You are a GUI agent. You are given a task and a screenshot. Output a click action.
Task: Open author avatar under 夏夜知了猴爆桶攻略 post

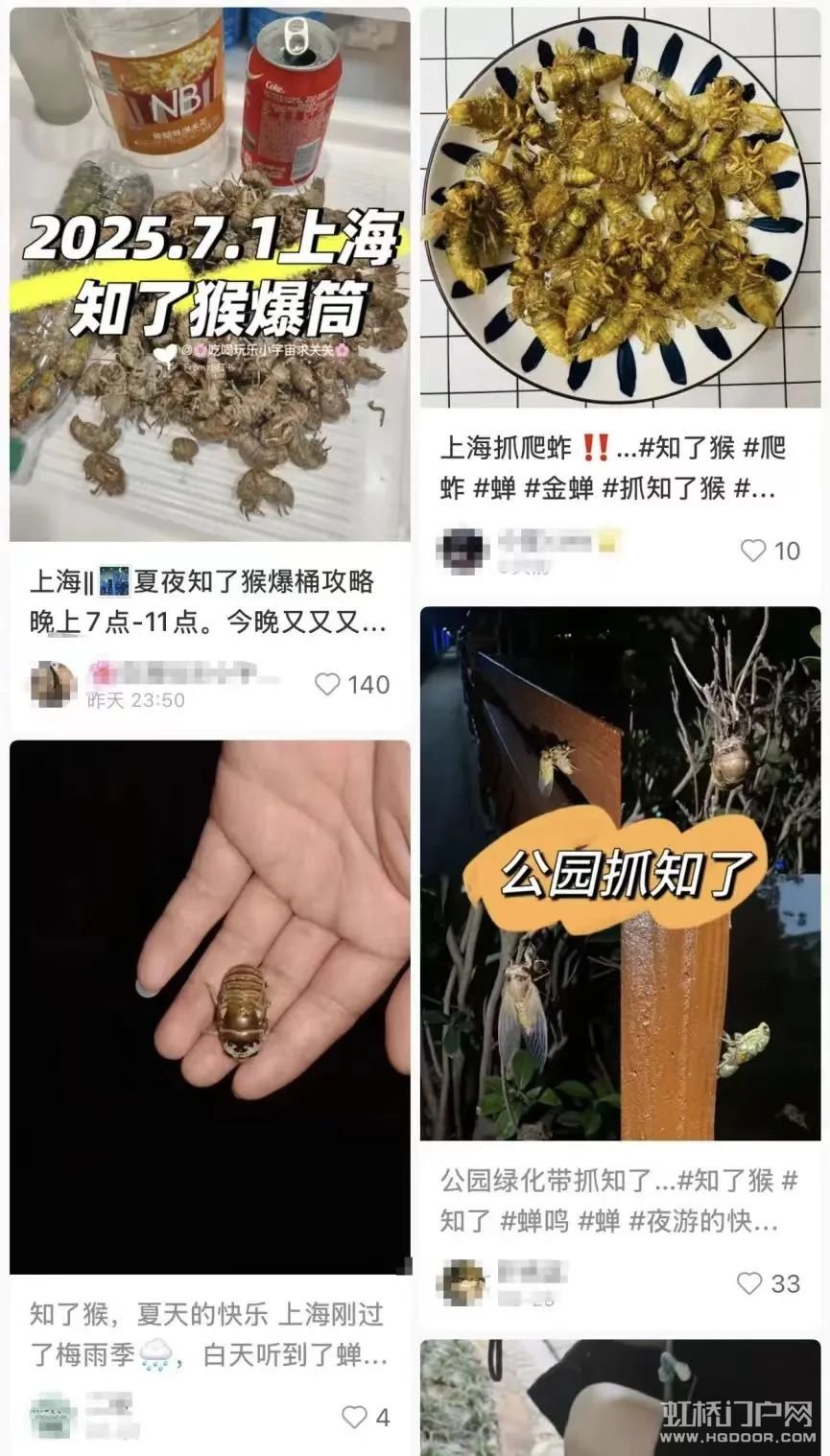coord(53,684)
